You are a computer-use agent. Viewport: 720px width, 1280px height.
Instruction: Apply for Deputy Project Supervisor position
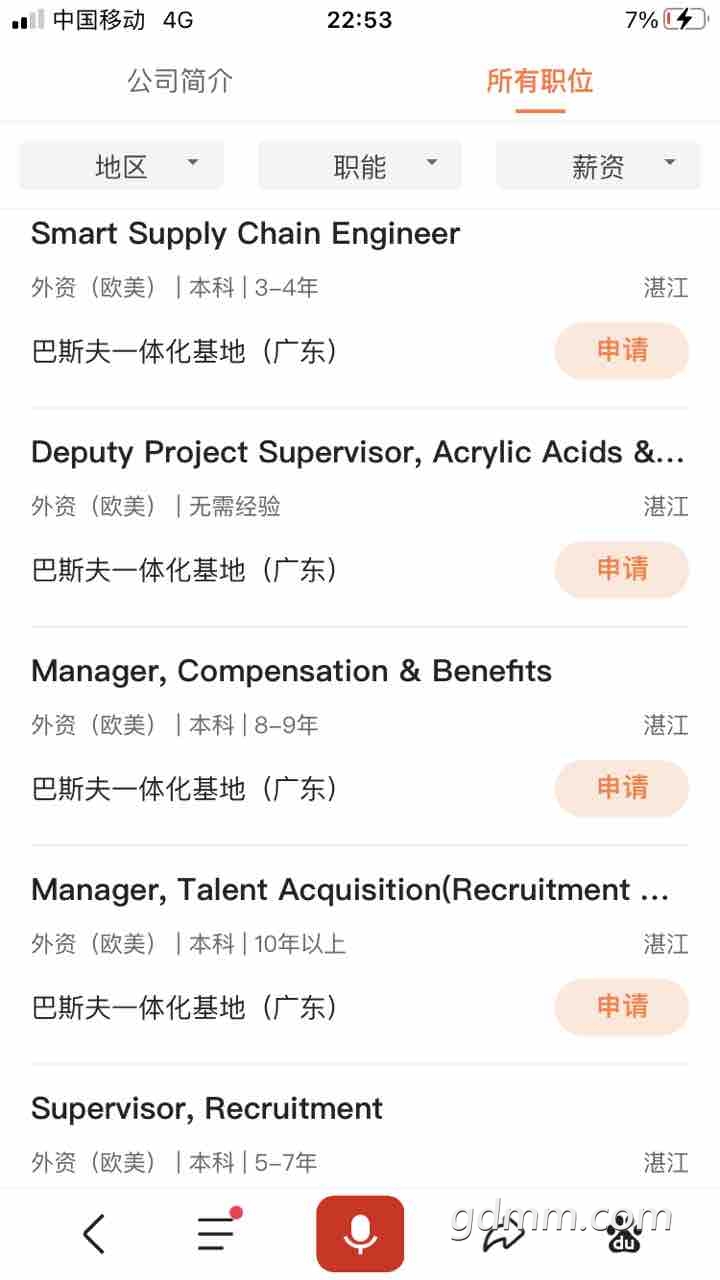(x=622, y=569)
